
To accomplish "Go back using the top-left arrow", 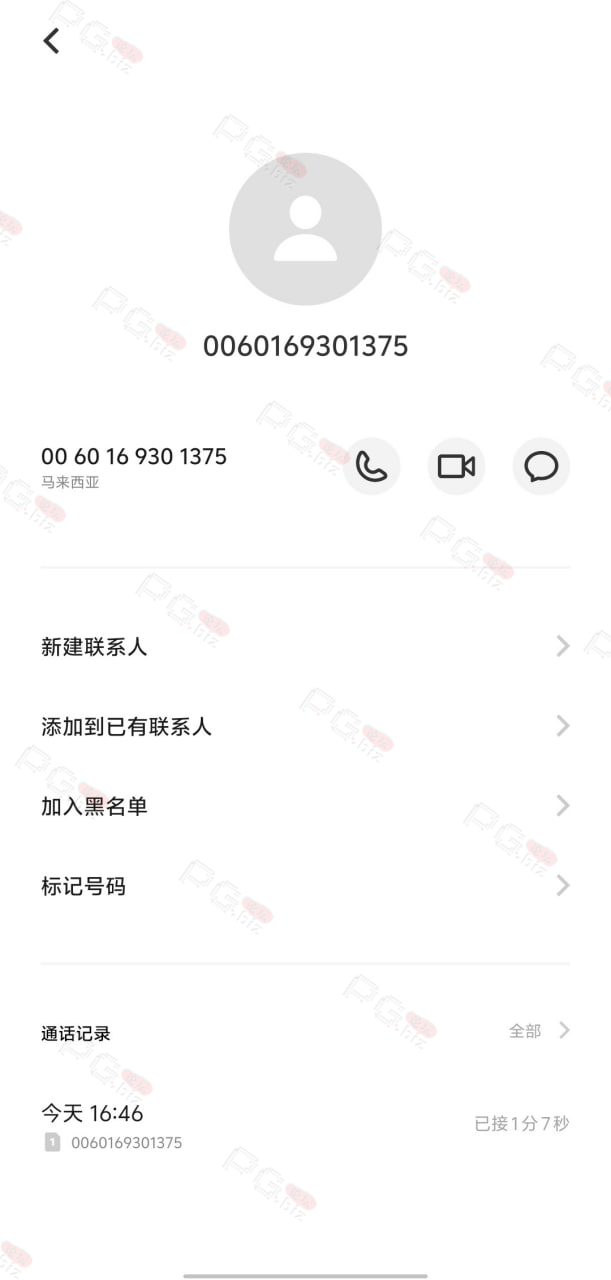I will [x=51, y=41].
